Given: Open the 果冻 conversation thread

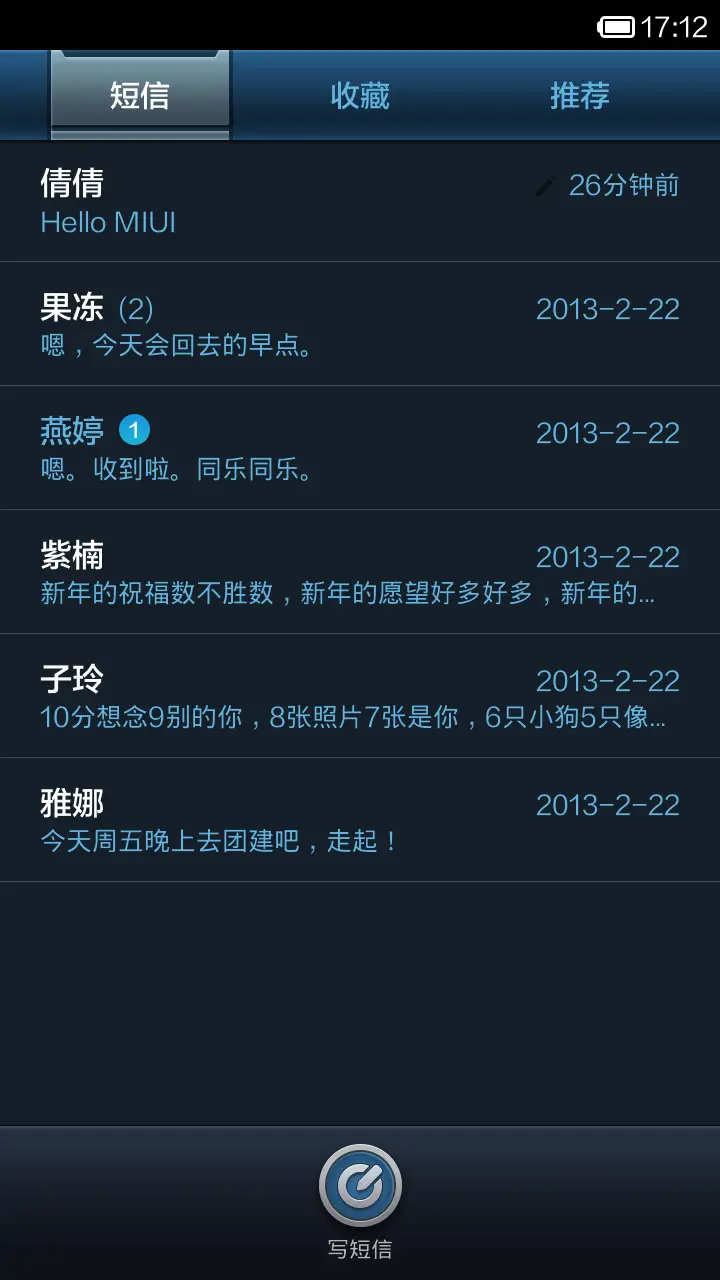Looking at the screenshot, I should (x=300, y=324).
